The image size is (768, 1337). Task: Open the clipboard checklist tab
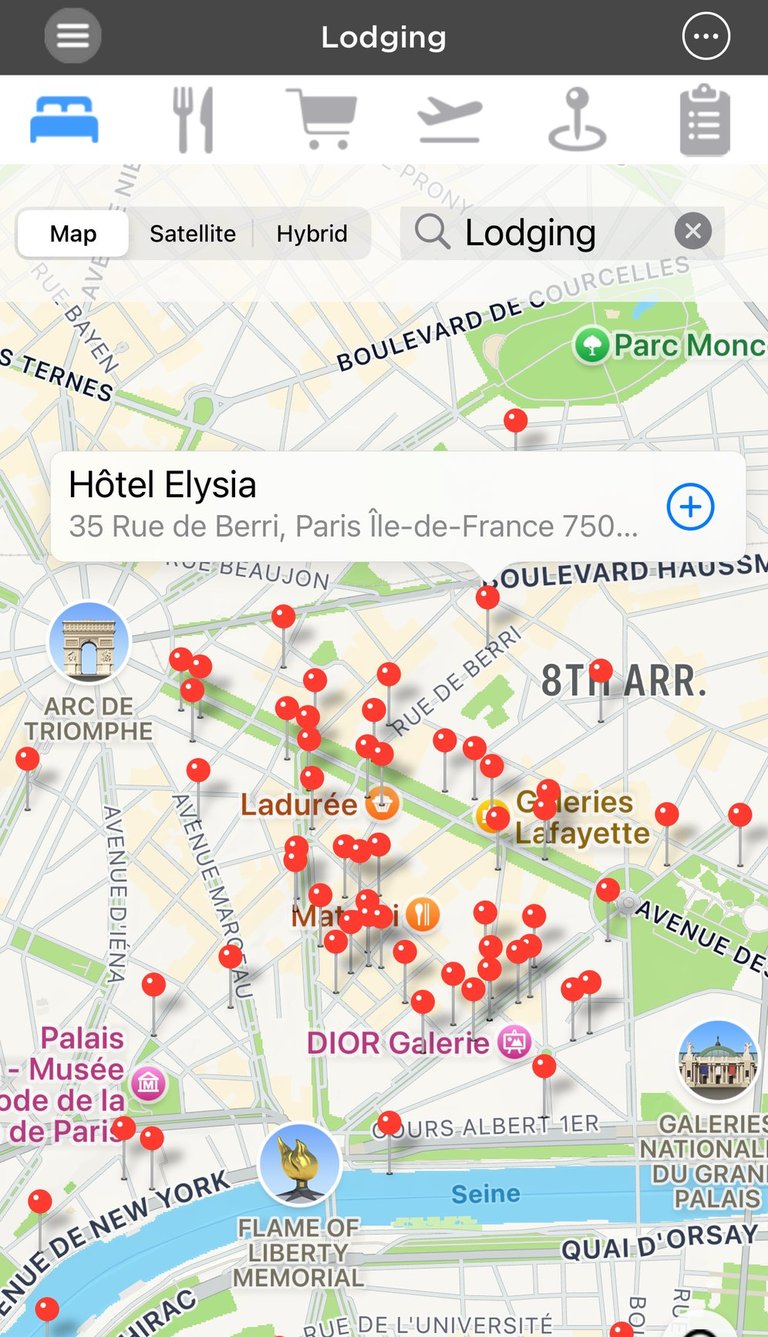[705, 120]
